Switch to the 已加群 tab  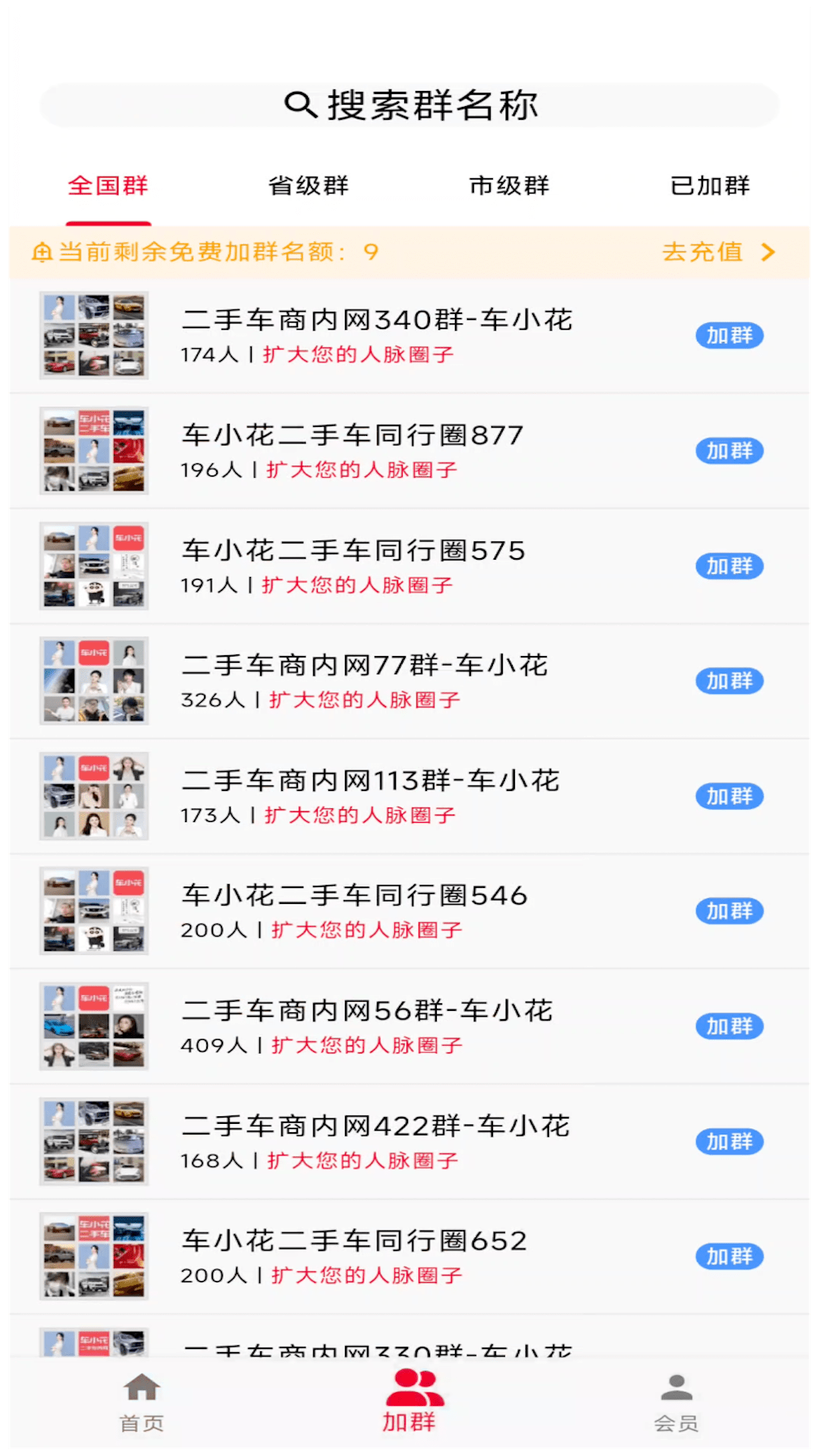710,186
